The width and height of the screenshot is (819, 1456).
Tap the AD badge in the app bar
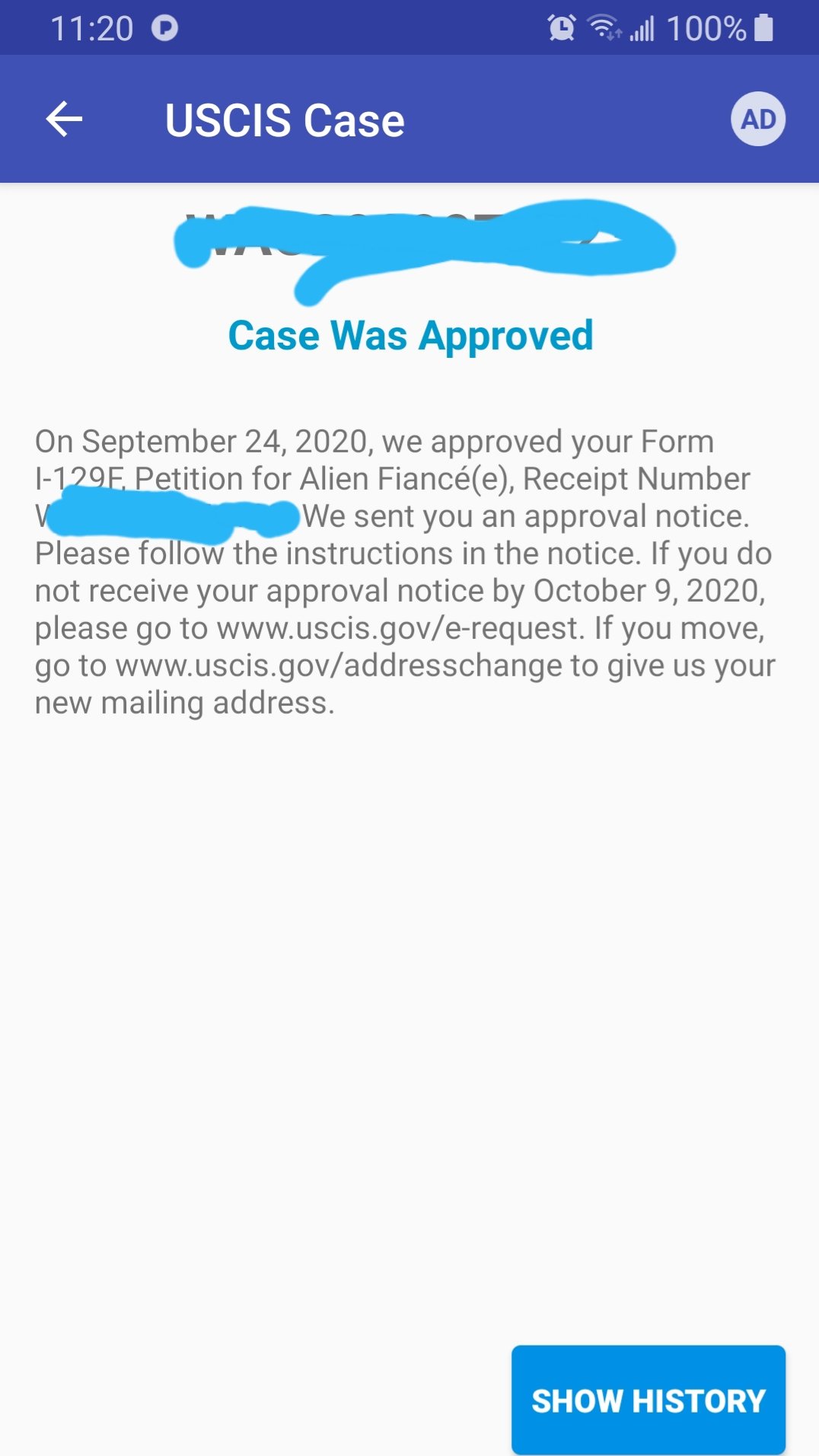[x=758, y=119]
